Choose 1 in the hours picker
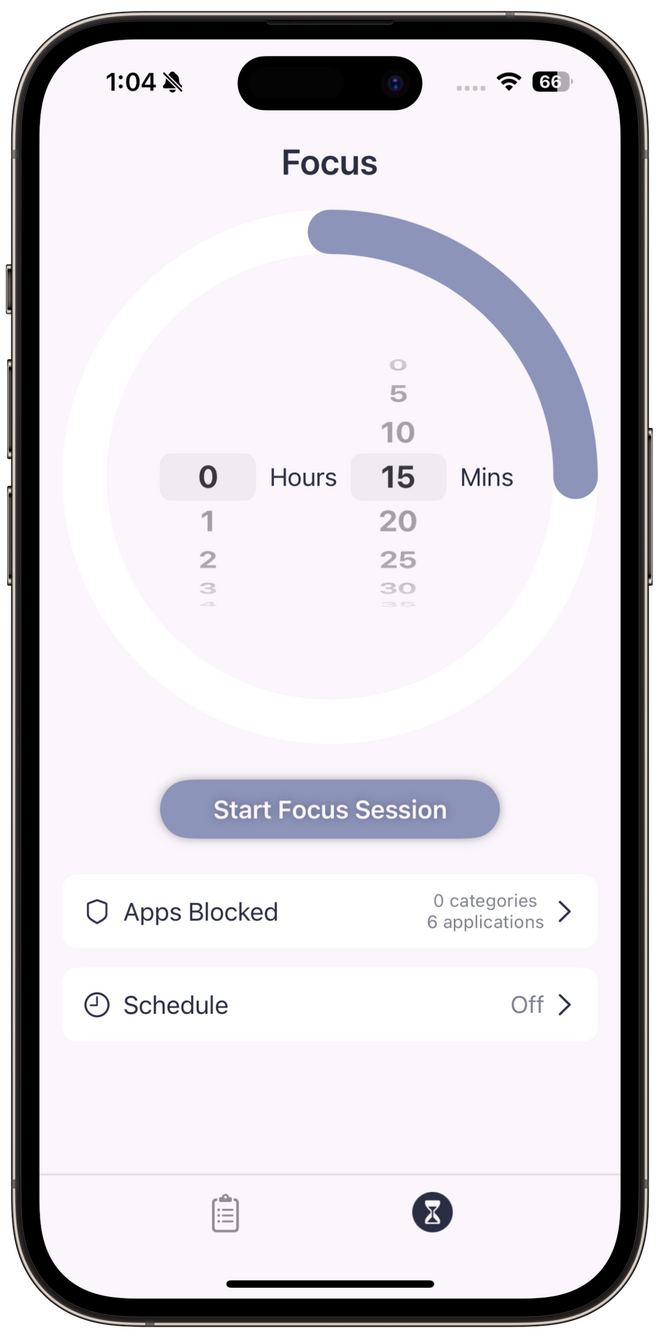The width and height of the screenshot is (660, 1338). click(x=208, y=521)
